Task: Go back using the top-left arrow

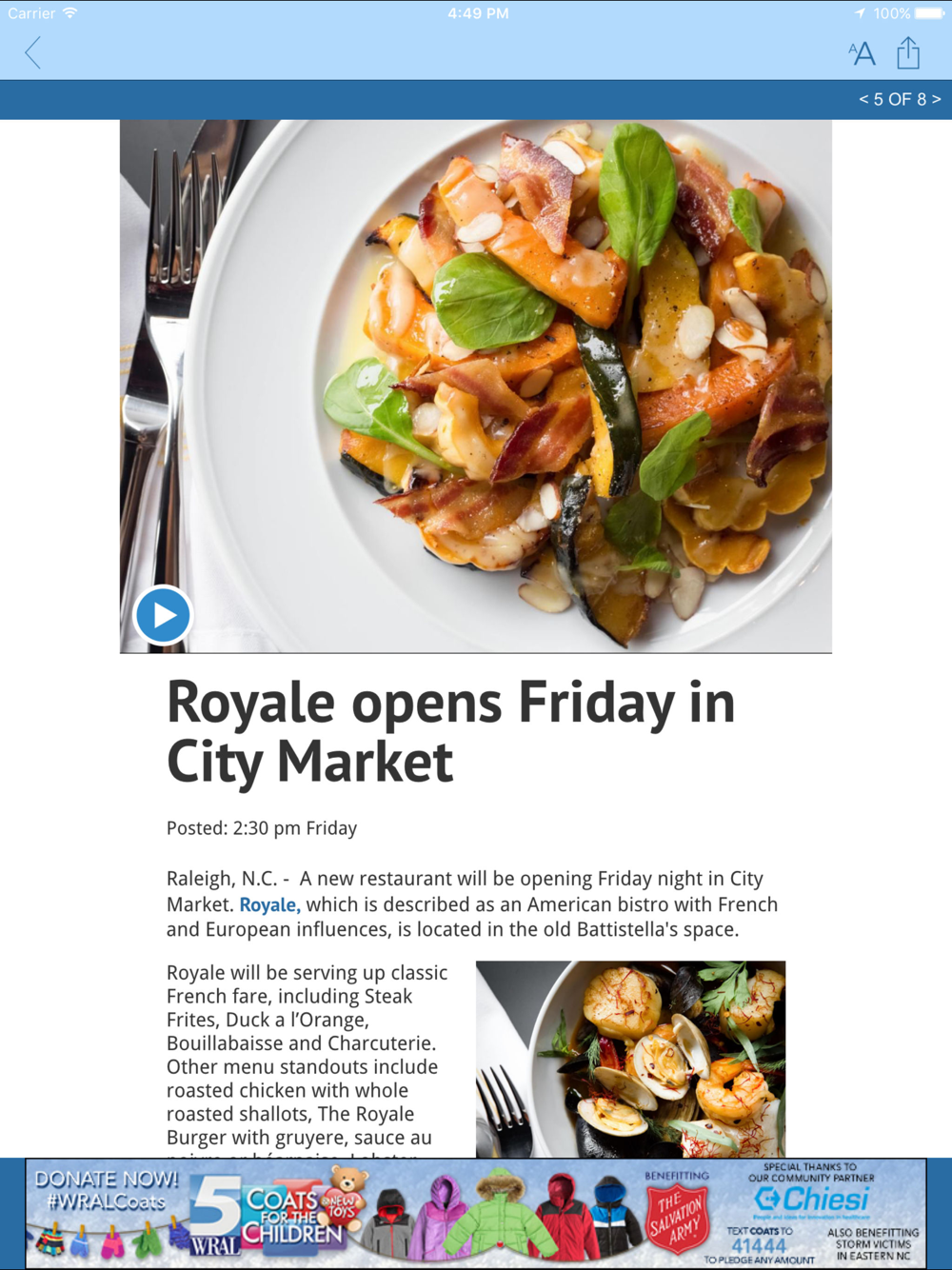Action: tap(33, 52)
